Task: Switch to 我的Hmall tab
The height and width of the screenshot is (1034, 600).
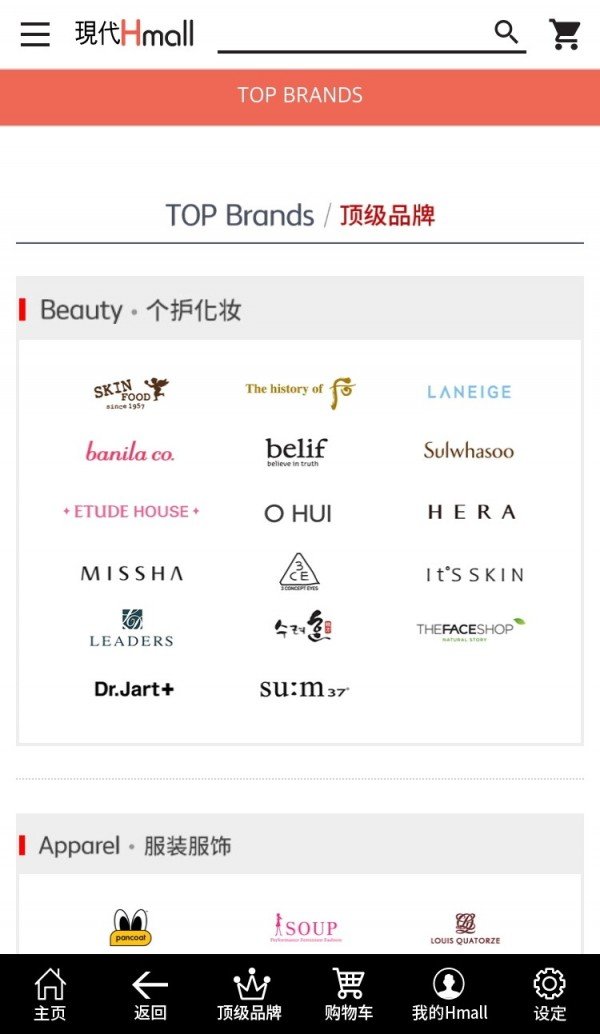Action: (x=449, y=994)
